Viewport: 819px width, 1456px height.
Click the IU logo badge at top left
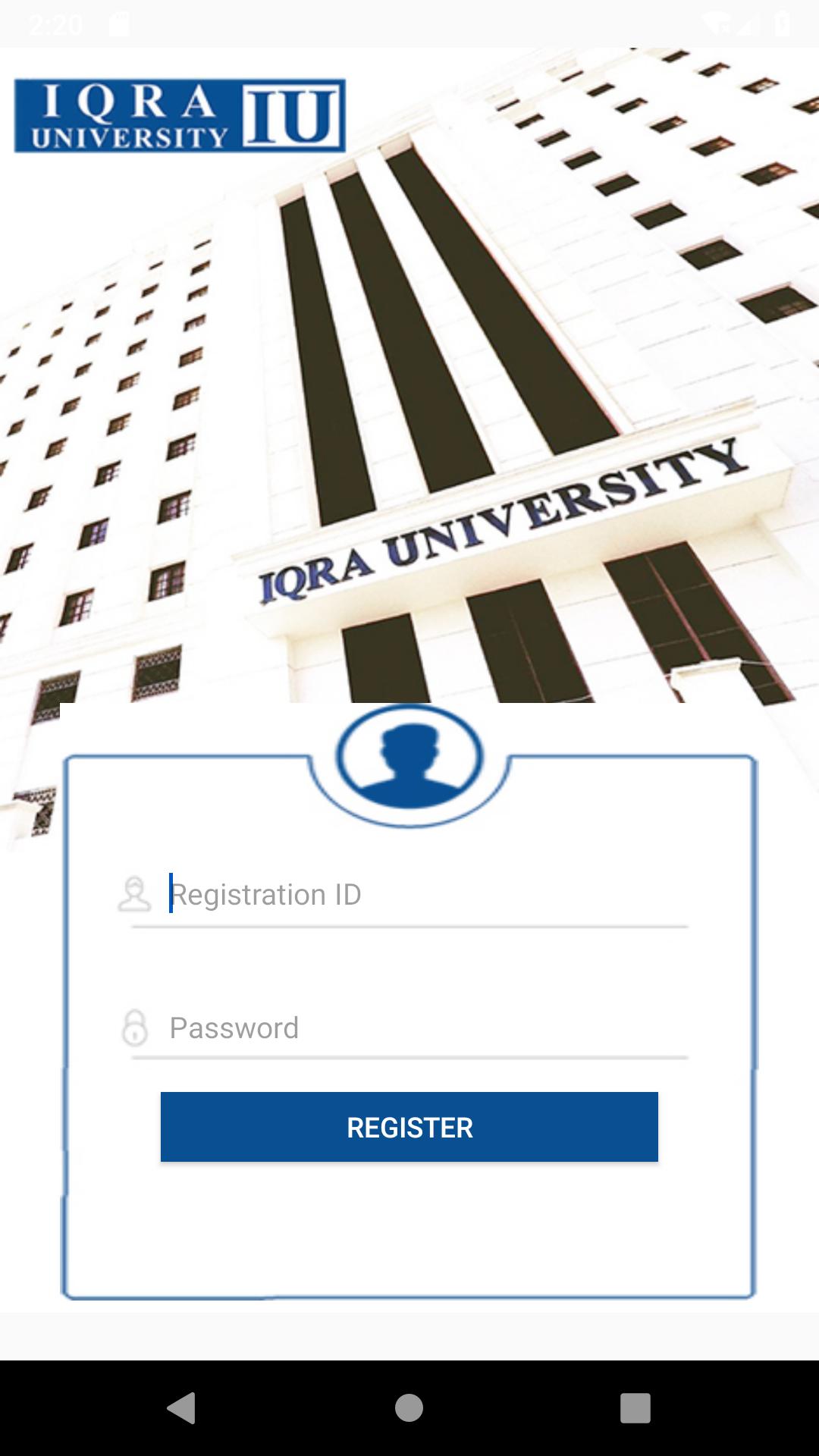tap(290, 115)
